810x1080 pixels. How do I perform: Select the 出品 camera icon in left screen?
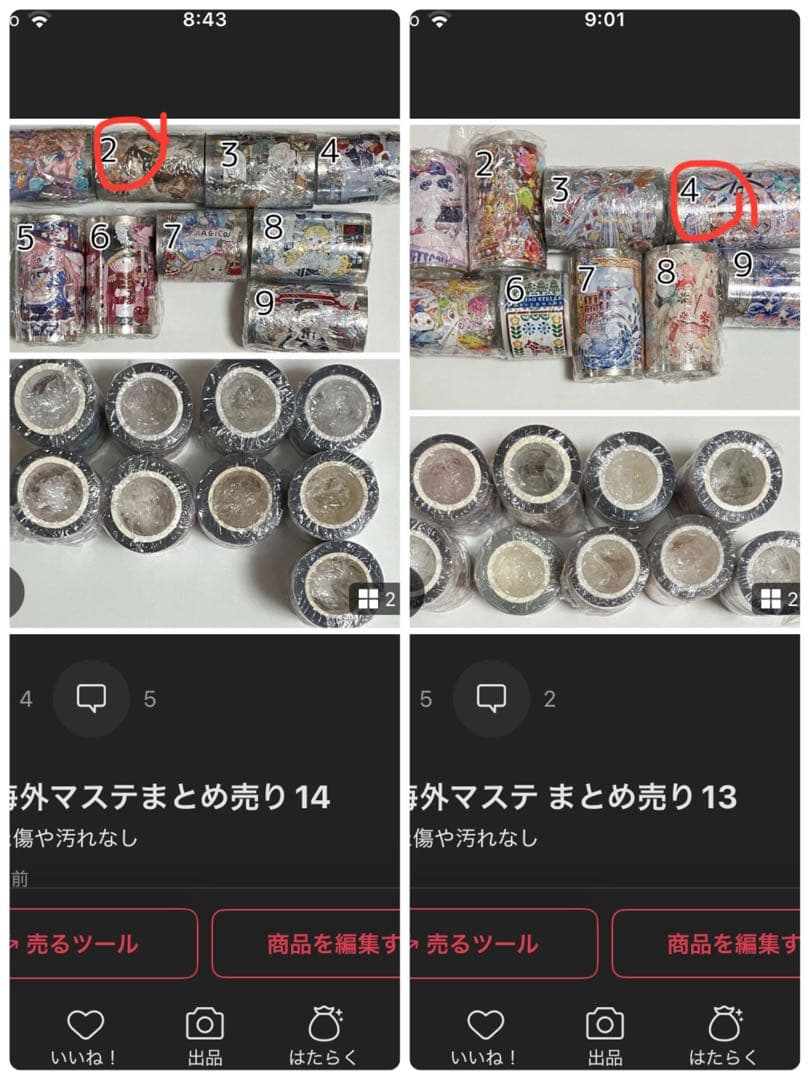[203, 1025]
